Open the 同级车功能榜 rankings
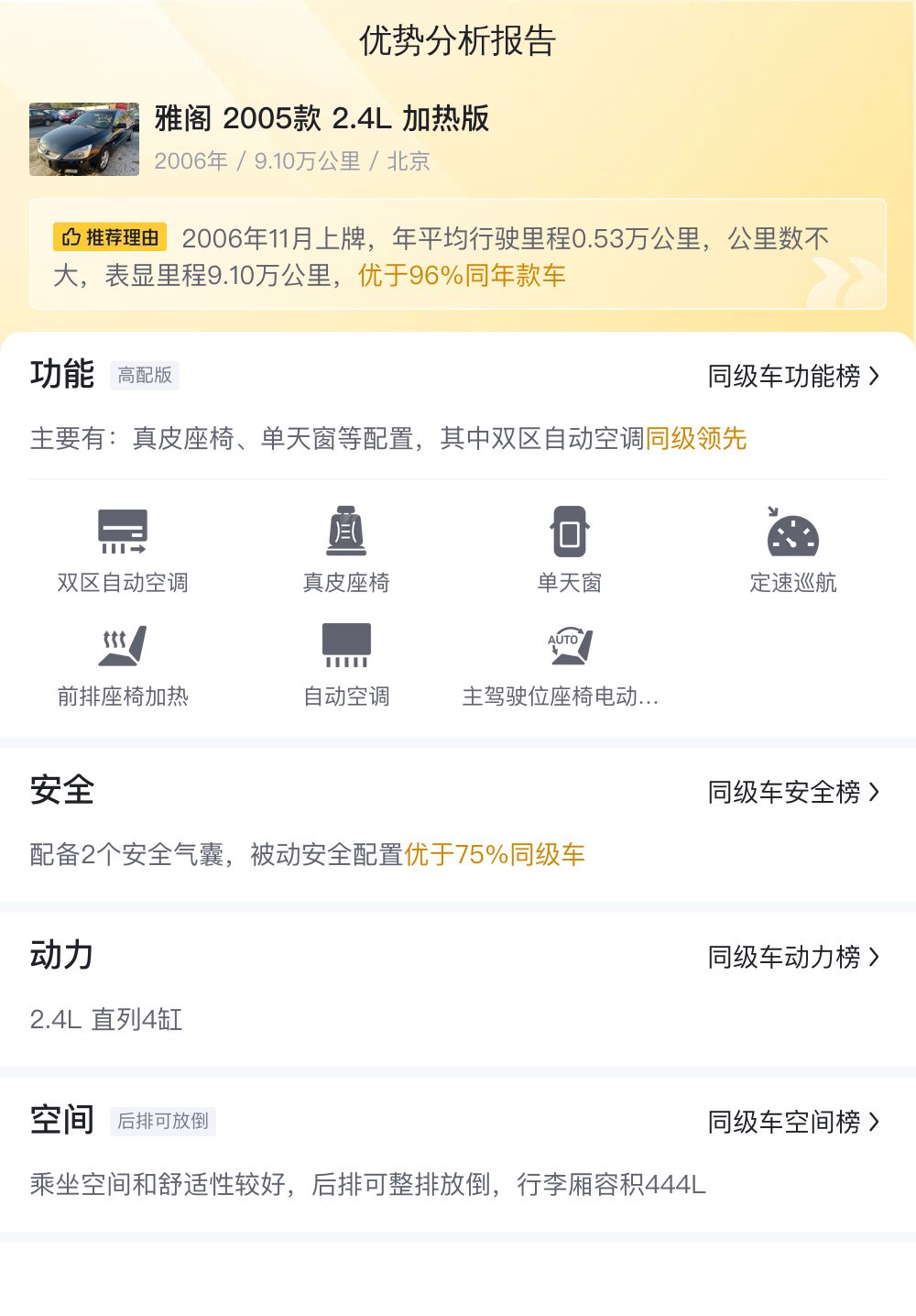Screen dimensions: 916x1316 793,376
